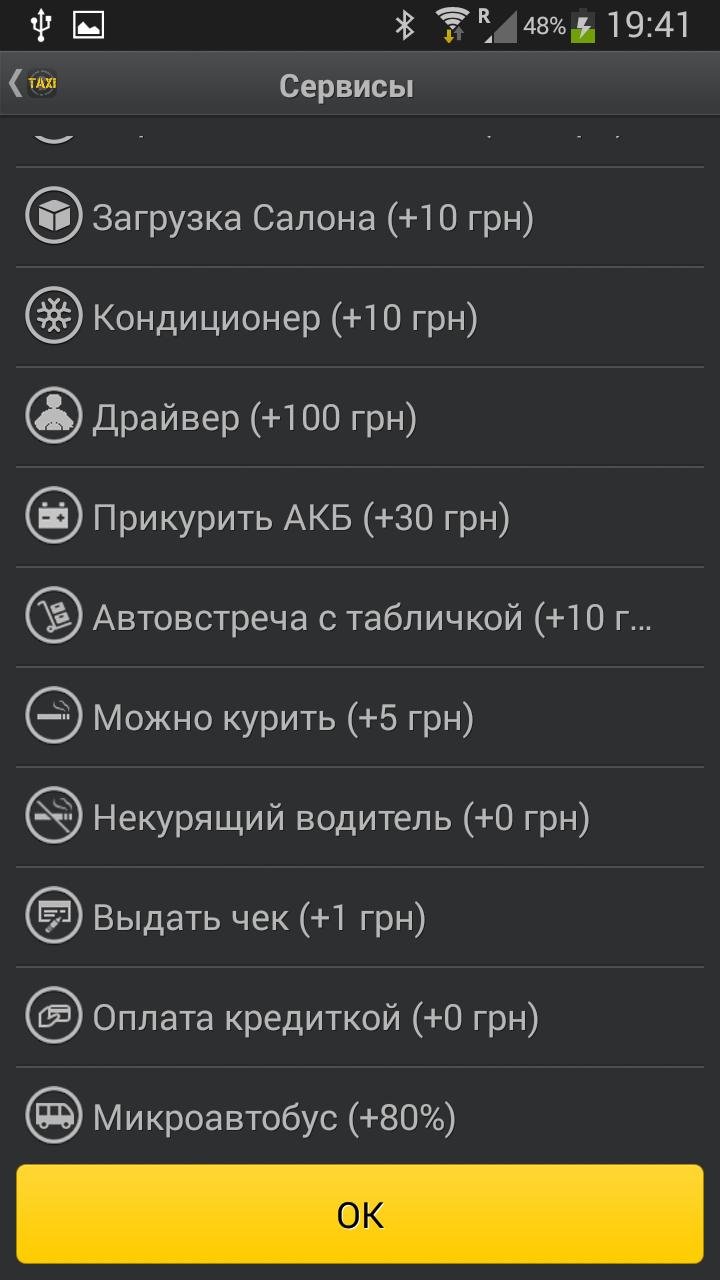Select Некурящий водитель option
Image resolution: width=720 pixels, height=1280 pixels.
360,817
